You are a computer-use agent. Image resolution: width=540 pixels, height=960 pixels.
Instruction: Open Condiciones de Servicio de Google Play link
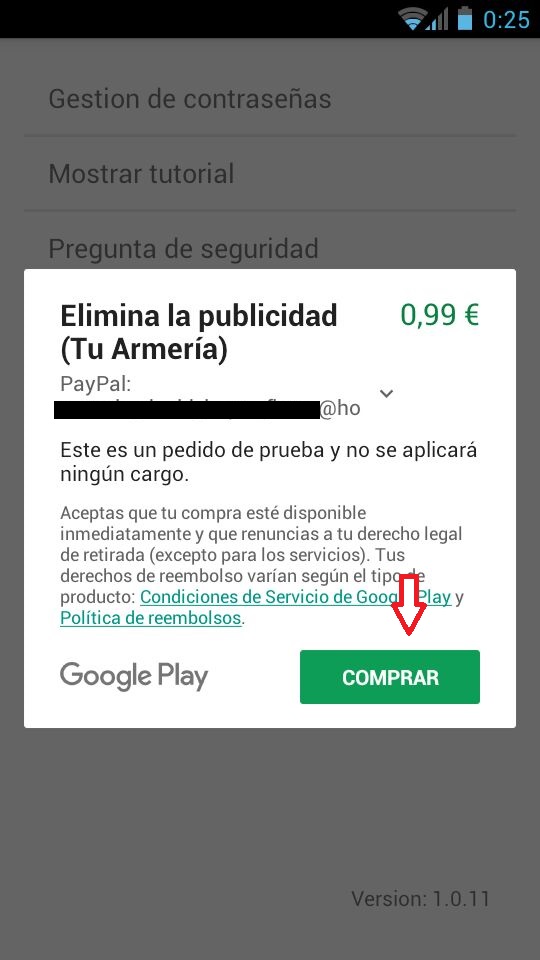pos(296,597)
